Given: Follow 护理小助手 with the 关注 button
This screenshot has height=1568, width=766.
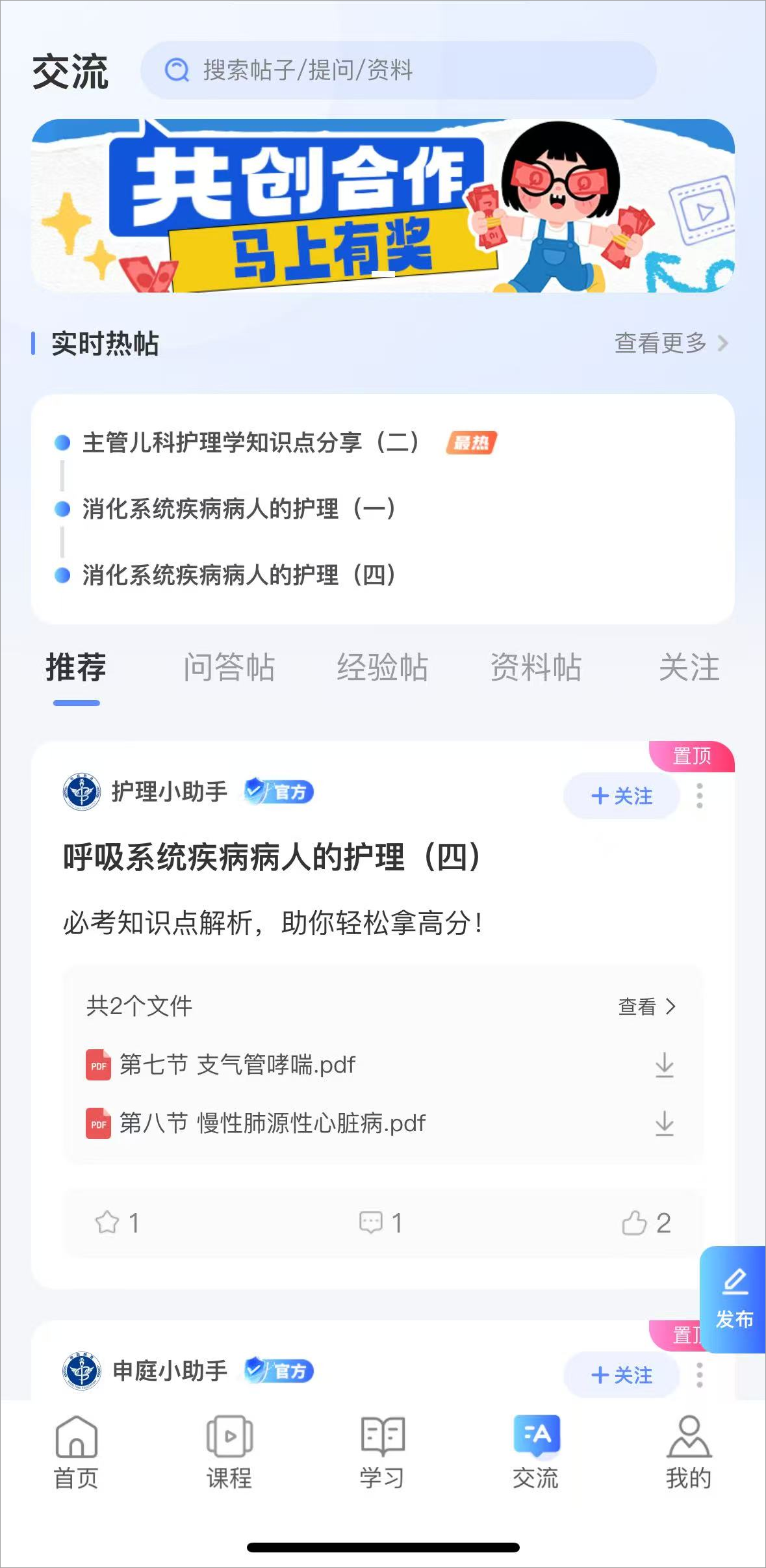Looking at the screenshot, I should [x=621, y=796].
